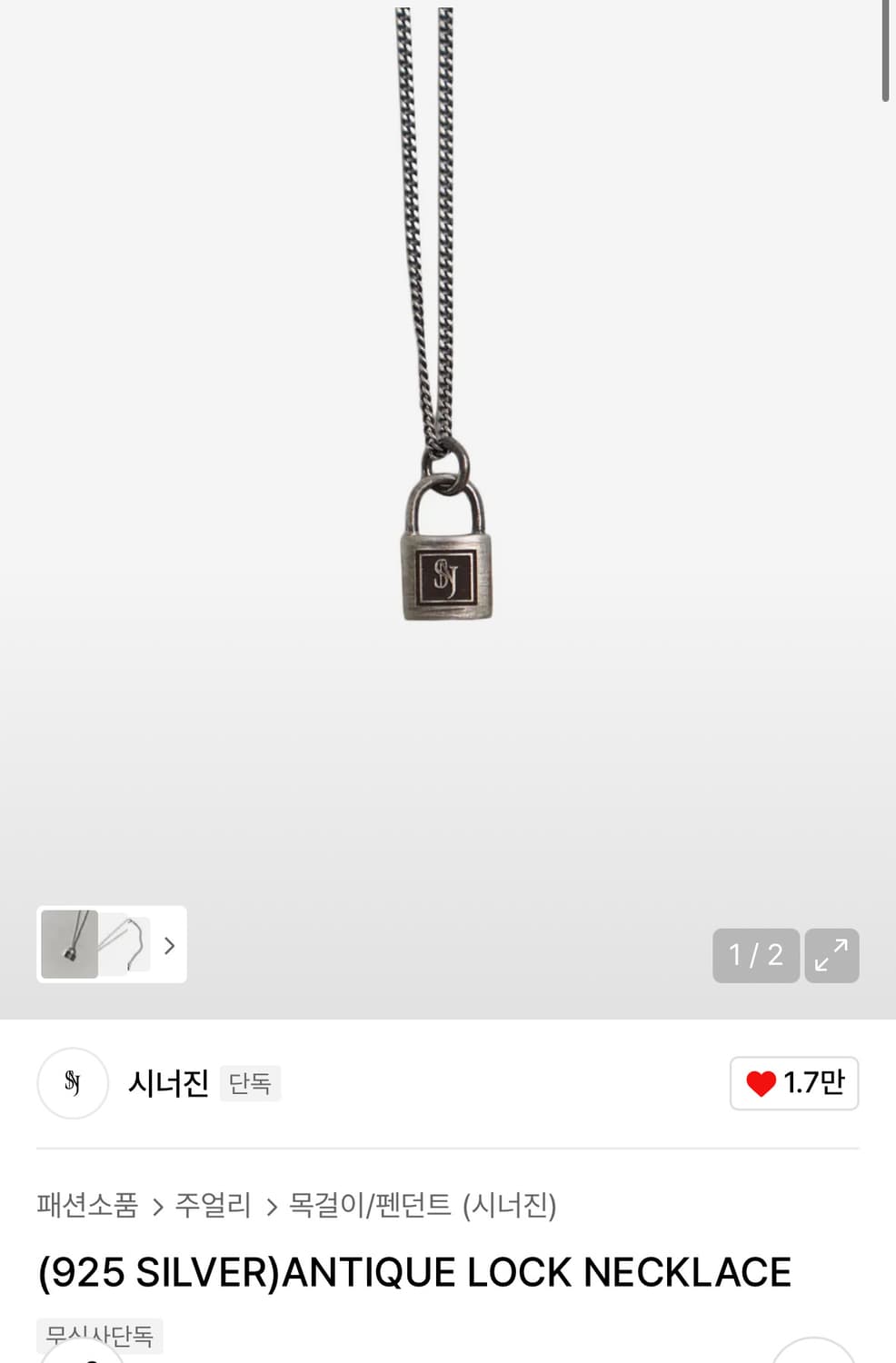Tap the chevron after 패션소품 breadcrumb

pyautogui.click(x=158, y=1206)
